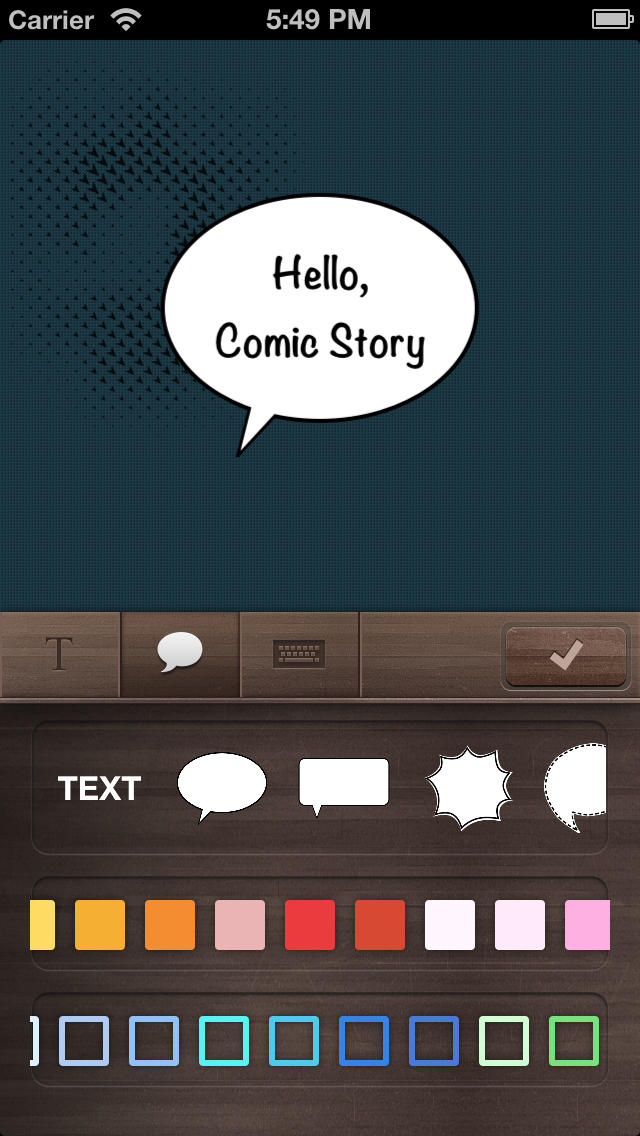Choose the plain TEXT style
Image resolution: width=640 pixels, height=1136 pixels.
coord(99,789)
